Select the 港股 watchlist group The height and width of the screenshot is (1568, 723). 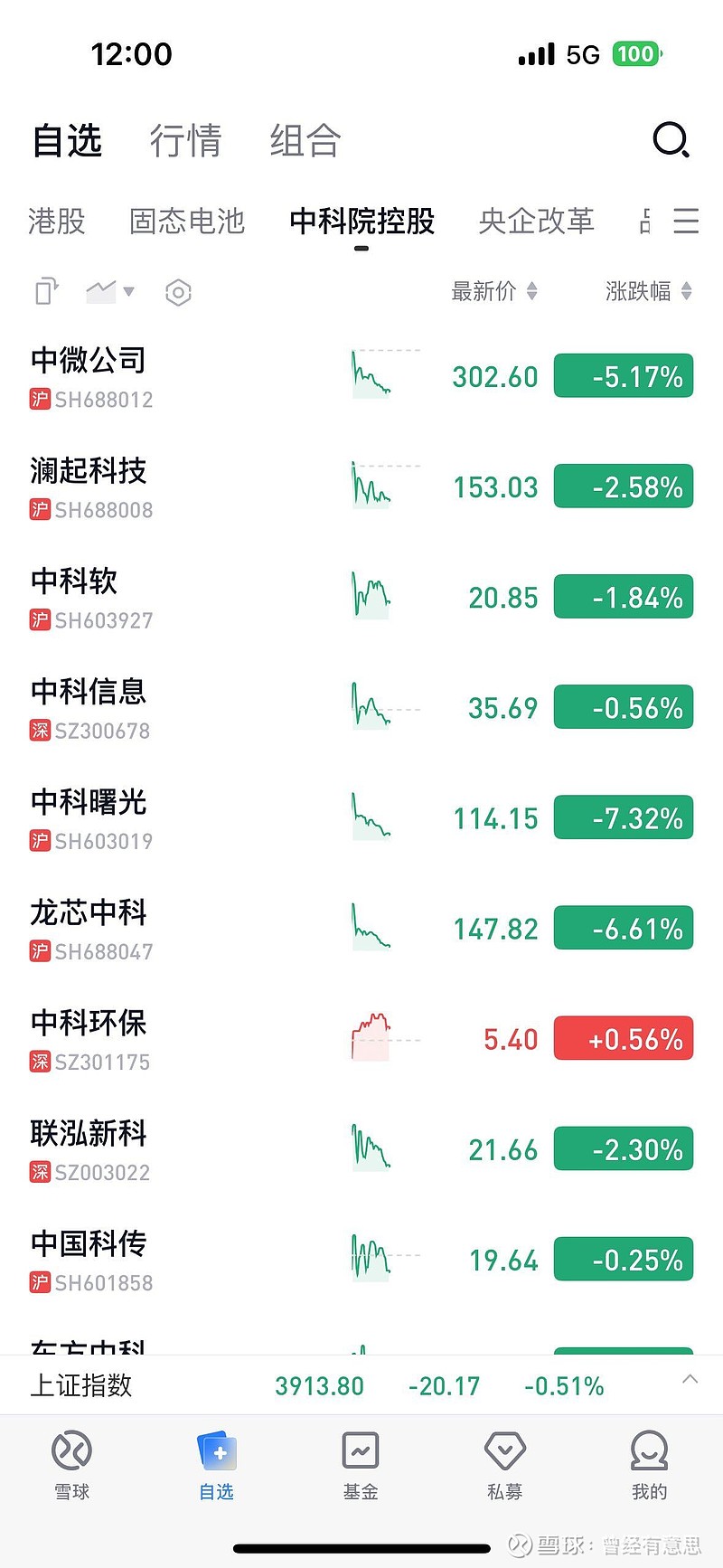[x=56, y=221]
